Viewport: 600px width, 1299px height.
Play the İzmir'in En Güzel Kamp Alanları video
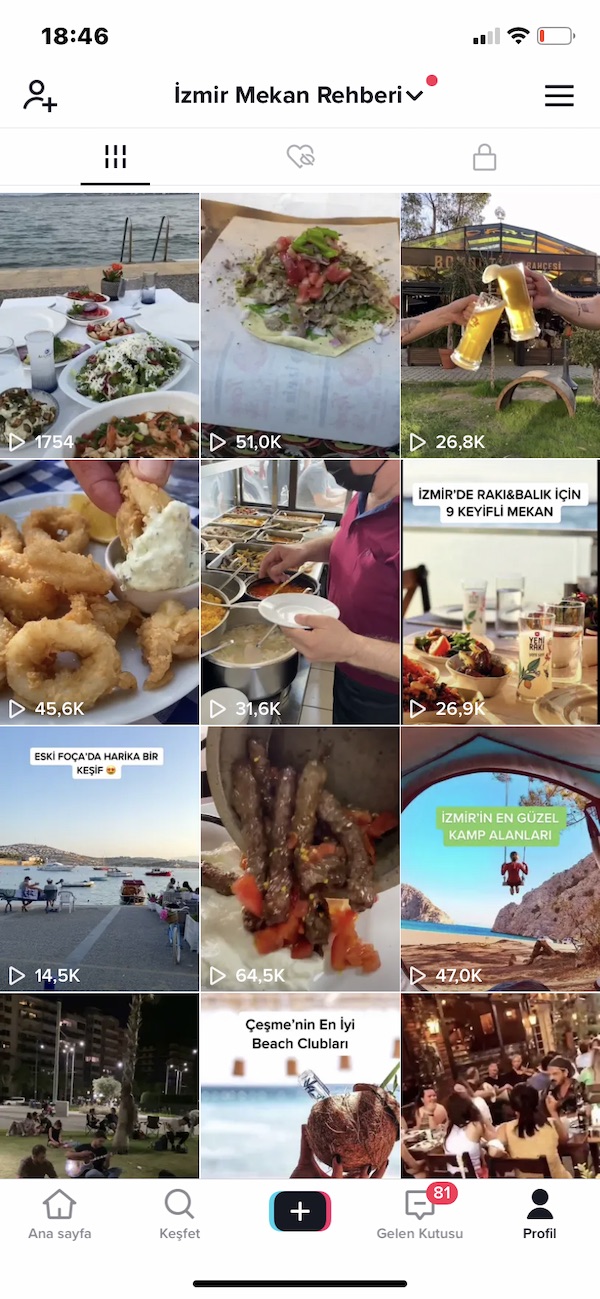coord(500,859)
